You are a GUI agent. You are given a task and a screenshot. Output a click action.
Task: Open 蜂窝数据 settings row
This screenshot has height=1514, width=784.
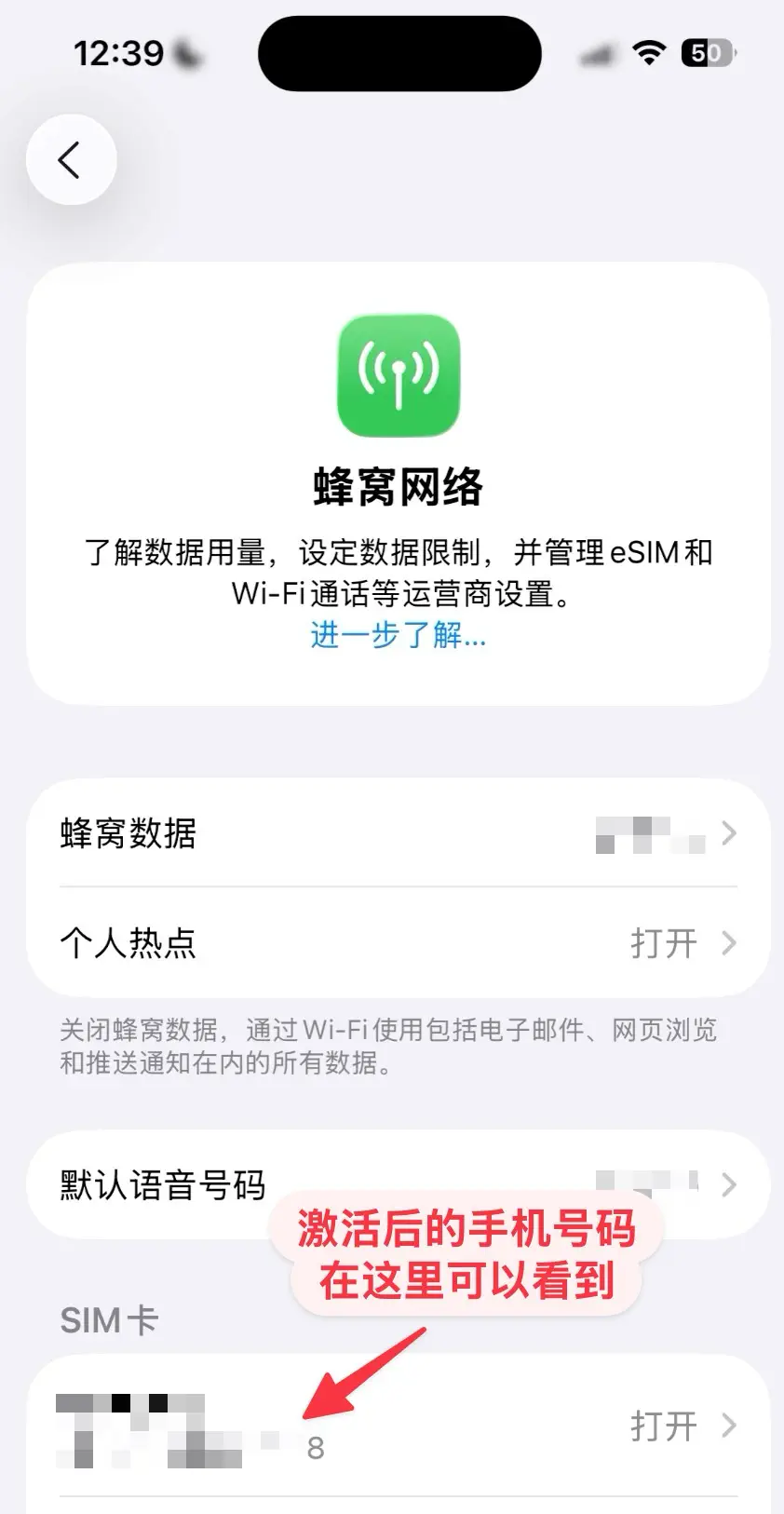point(398,832)
